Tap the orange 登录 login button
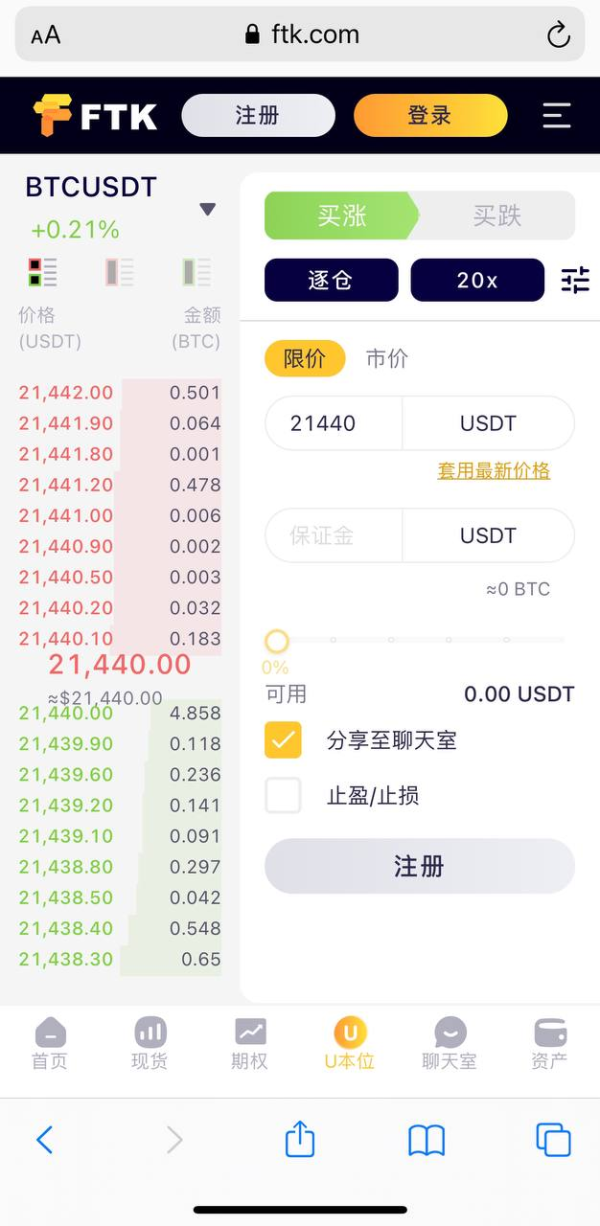Image resolution: width=600 pixels, height=1226 pixels. pyautogui.click(x=430, y=116)
